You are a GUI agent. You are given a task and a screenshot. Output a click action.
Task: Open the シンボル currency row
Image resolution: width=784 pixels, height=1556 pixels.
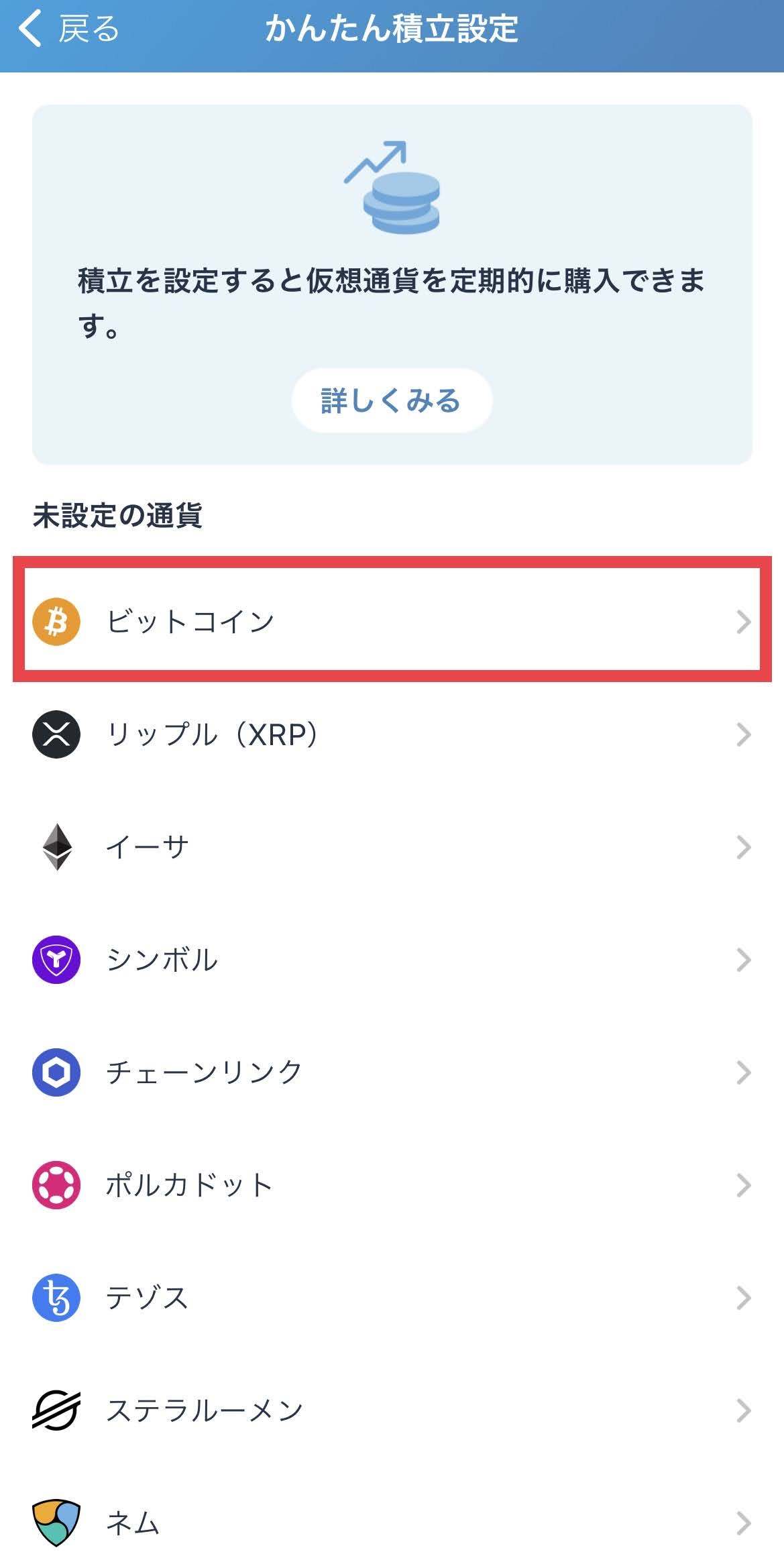(392, 960)
